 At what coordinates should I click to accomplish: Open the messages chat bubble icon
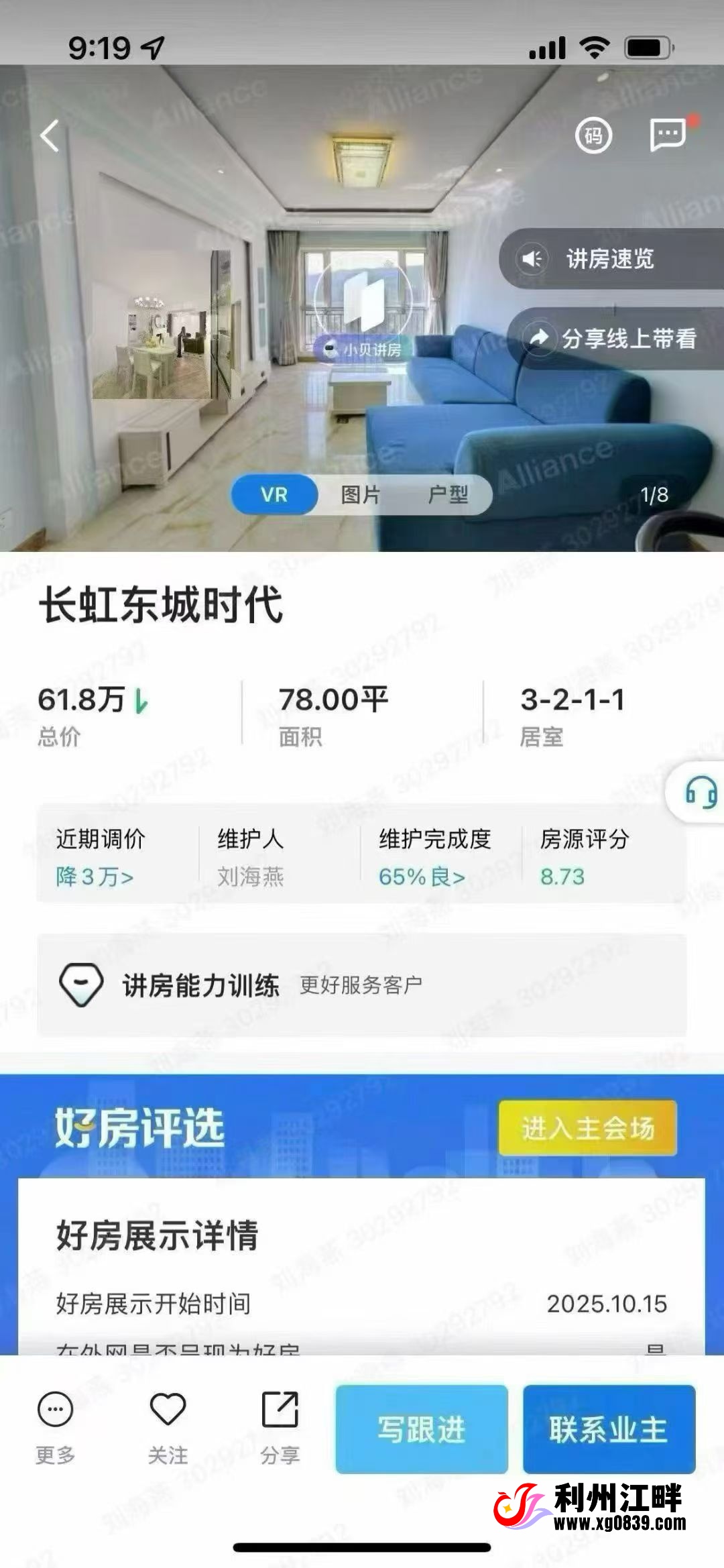pyautogui.click(x=668, y=135)
